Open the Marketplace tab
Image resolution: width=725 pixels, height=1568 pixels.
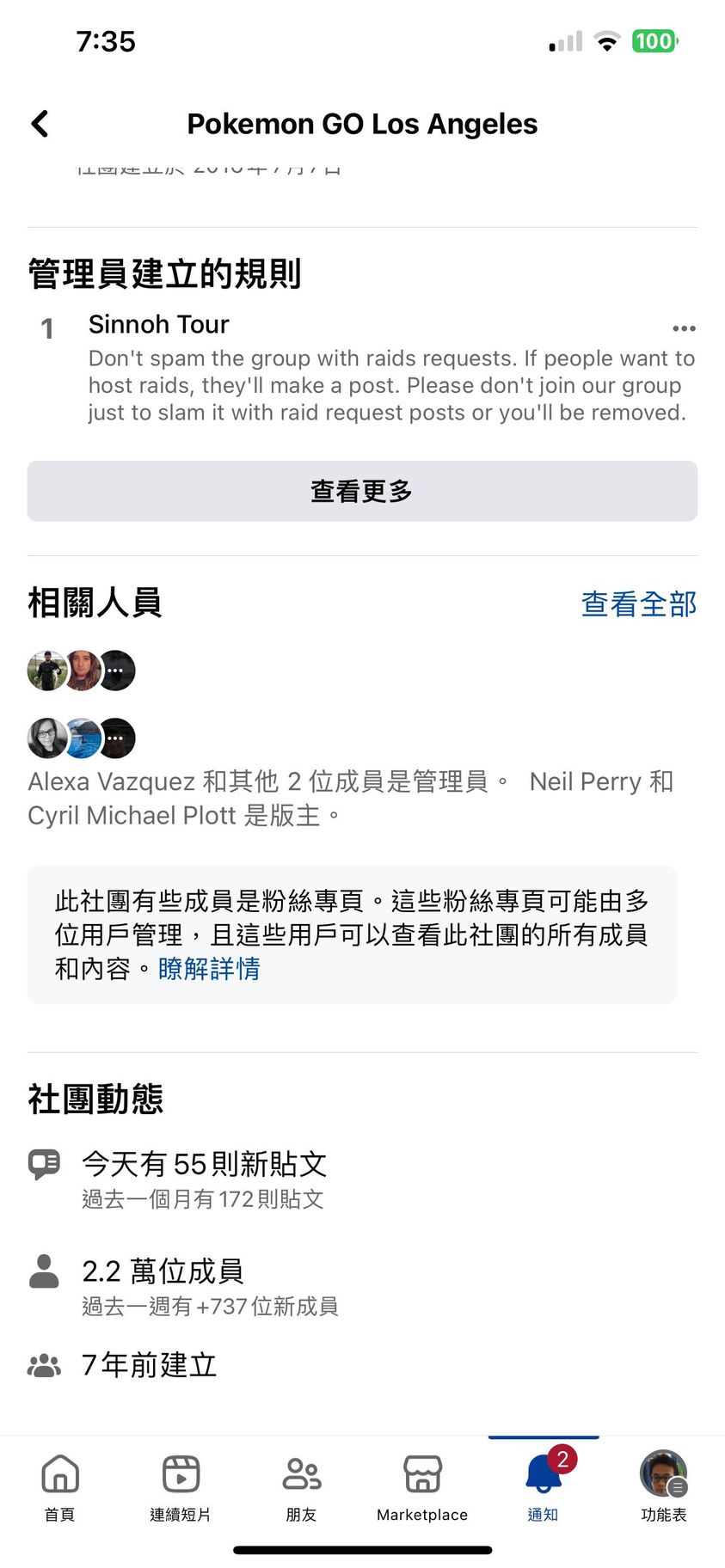[x=422, y=1486]
